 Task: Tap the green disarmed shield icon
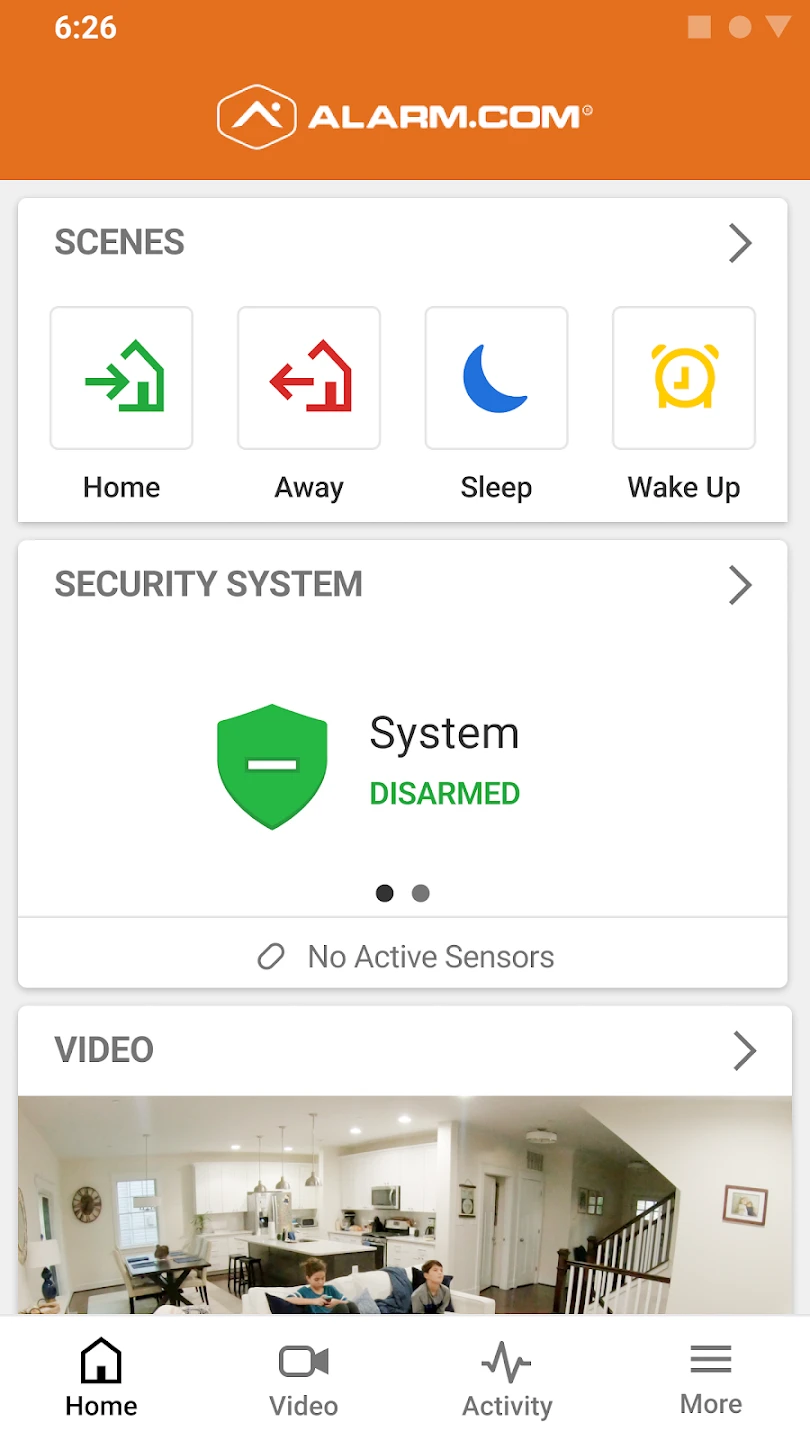272,767
